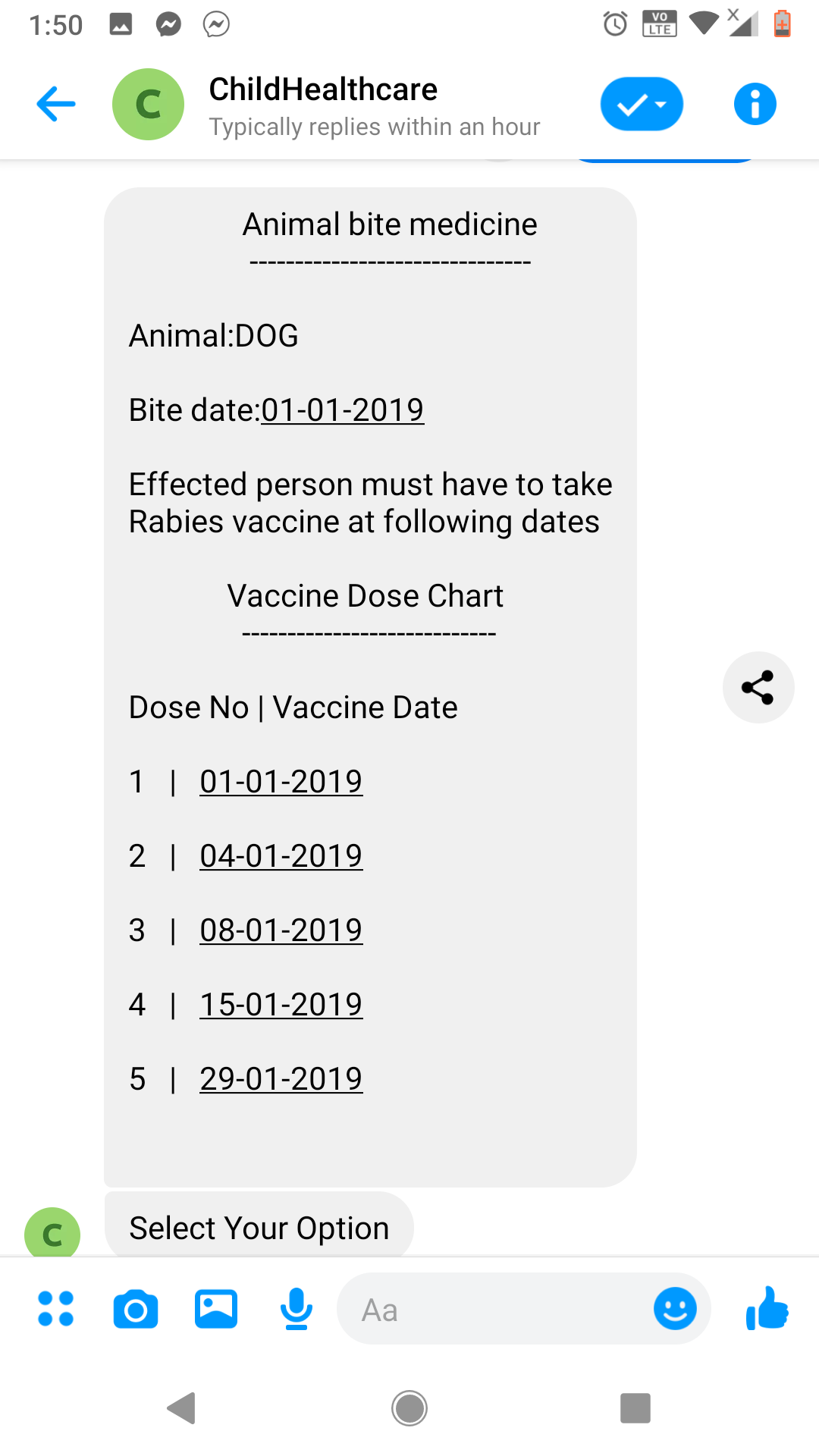819x1456 pixels.
Task: Open the emoji picker
Action: coord(674,1309)
